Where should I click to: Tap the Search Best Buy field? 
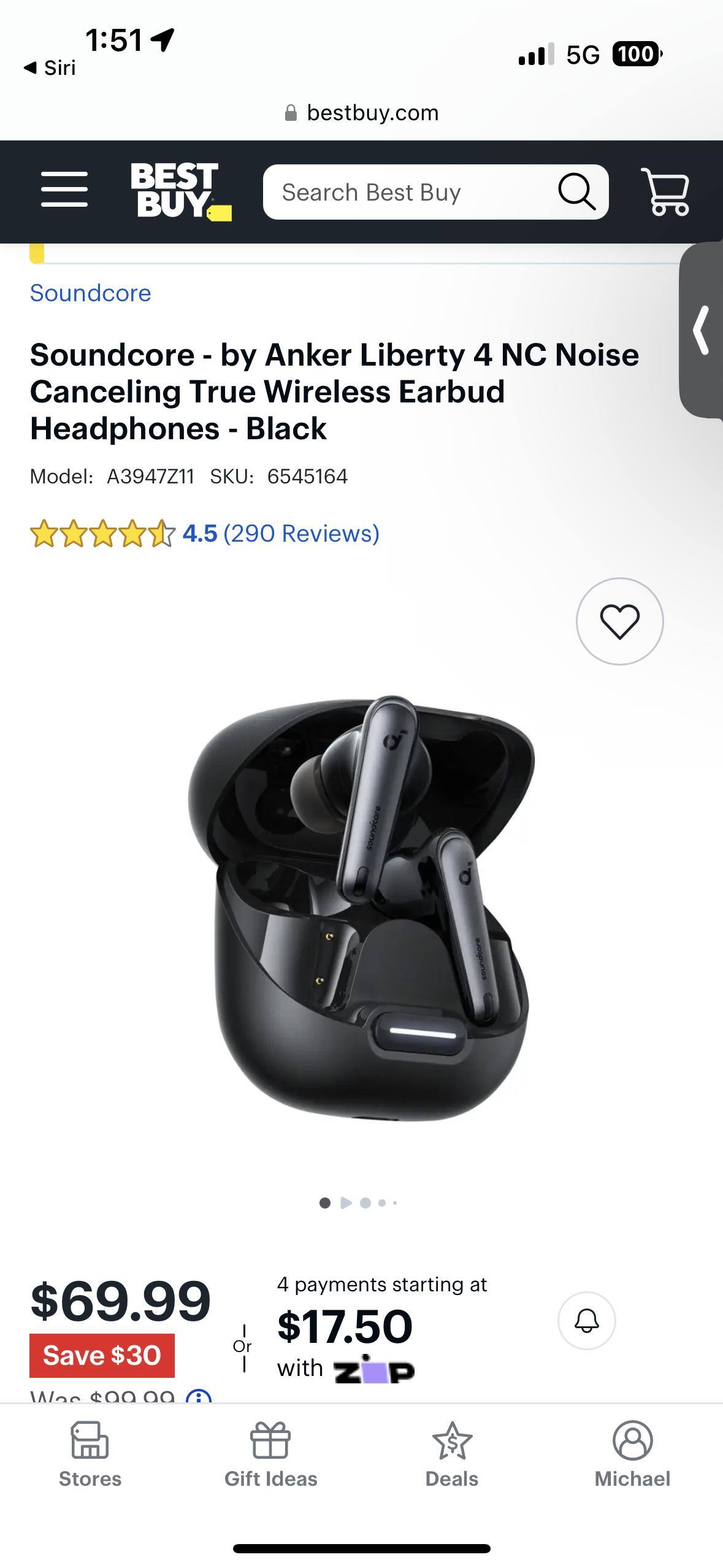coord(405,193)
